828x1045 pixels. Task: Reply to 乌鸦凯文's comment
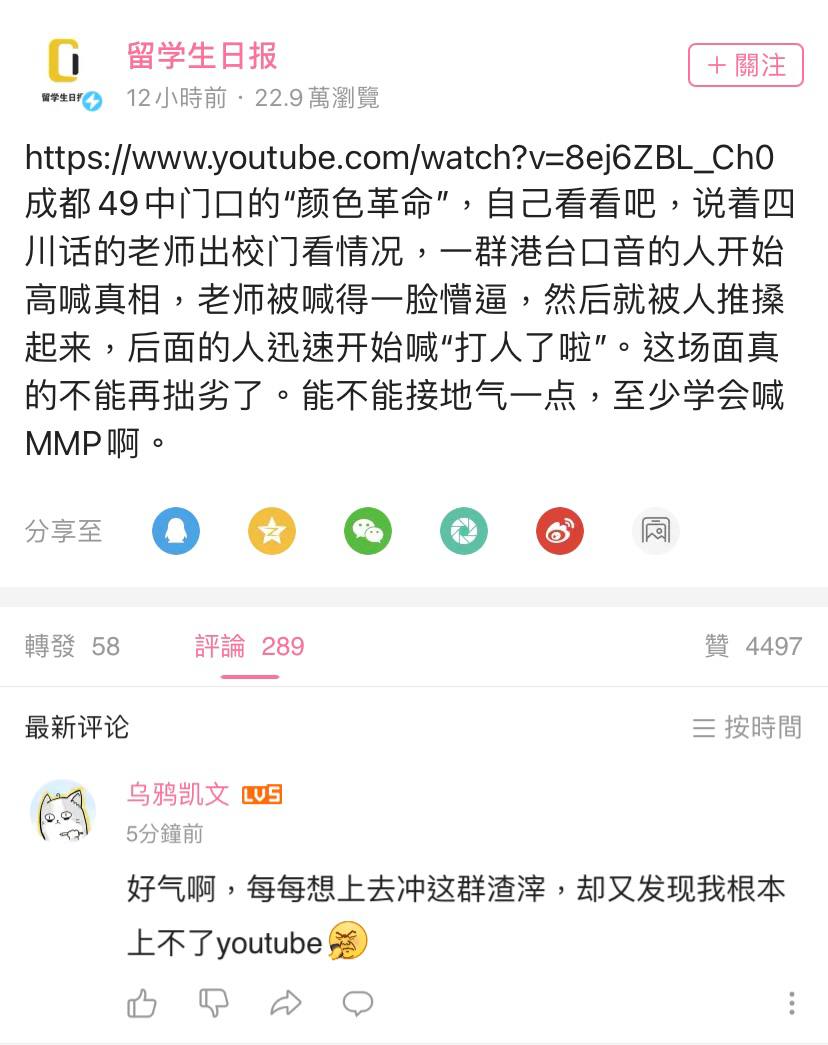tap(358, 1002)
